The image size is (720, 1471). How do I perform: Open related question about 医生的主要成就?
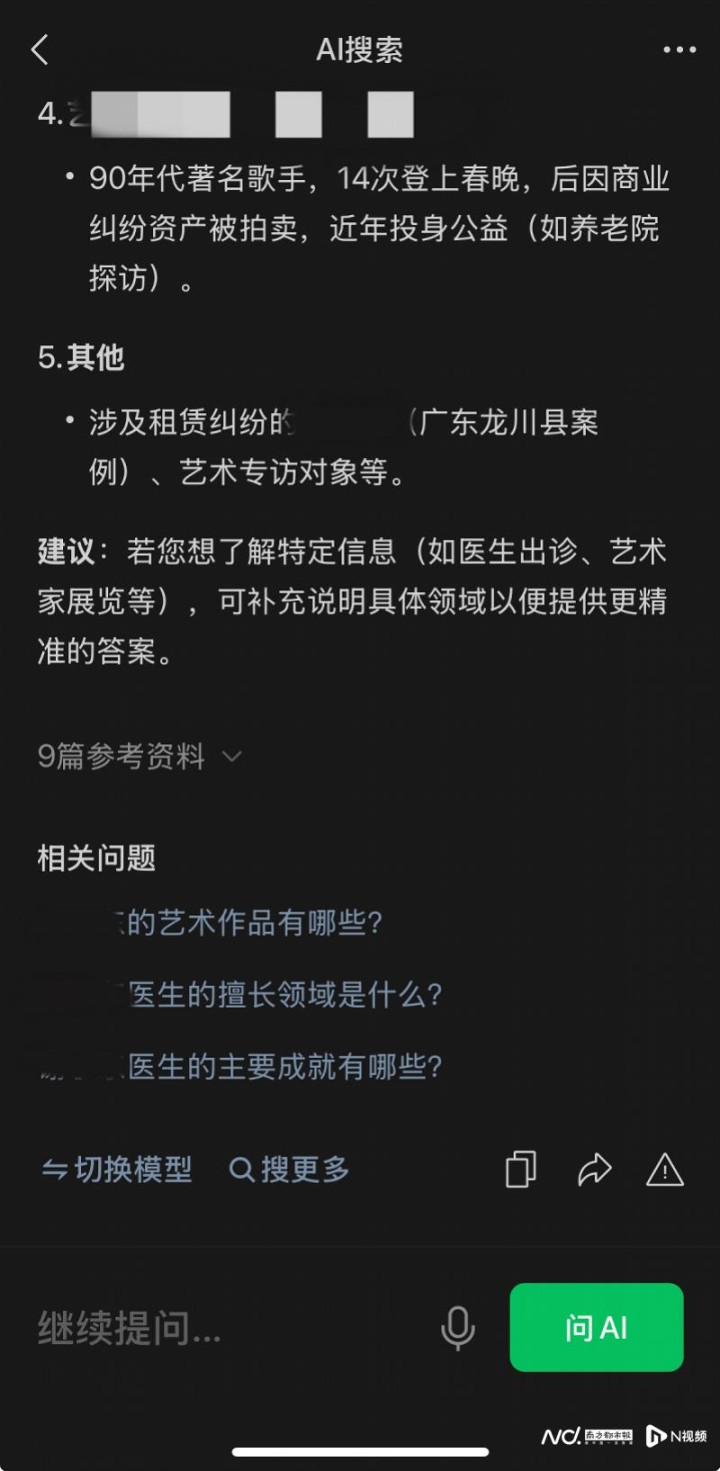point(240,1067)
